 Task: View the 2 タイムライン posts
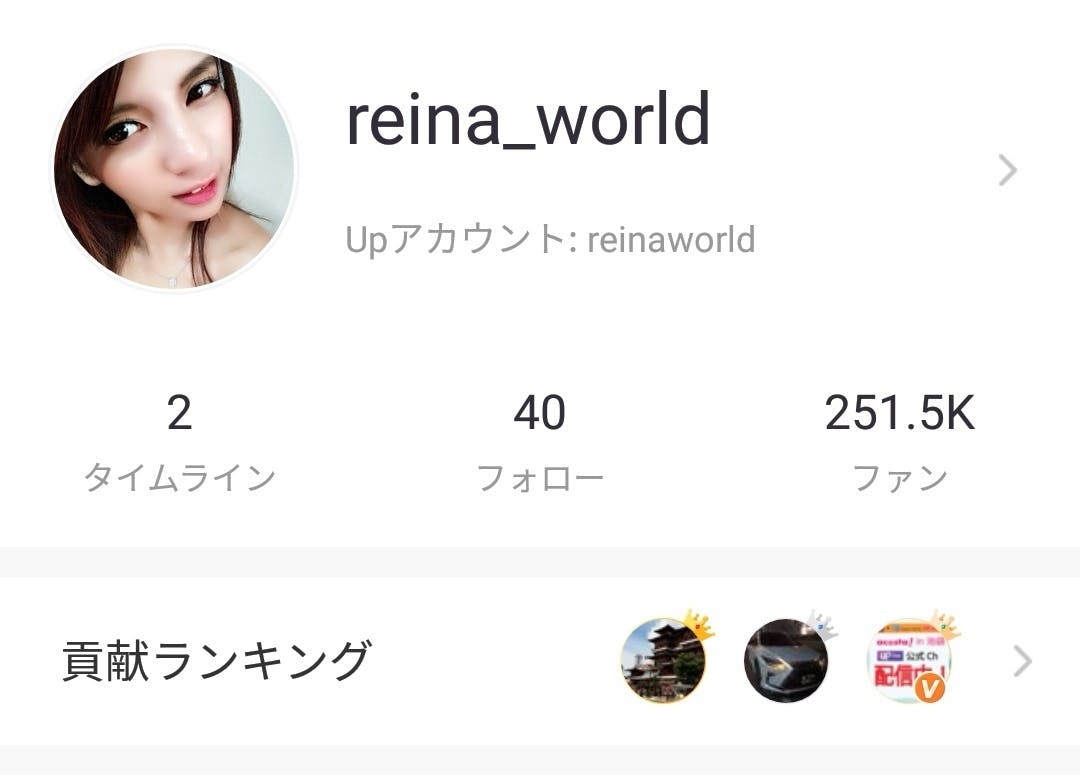(x=179, y=442)
